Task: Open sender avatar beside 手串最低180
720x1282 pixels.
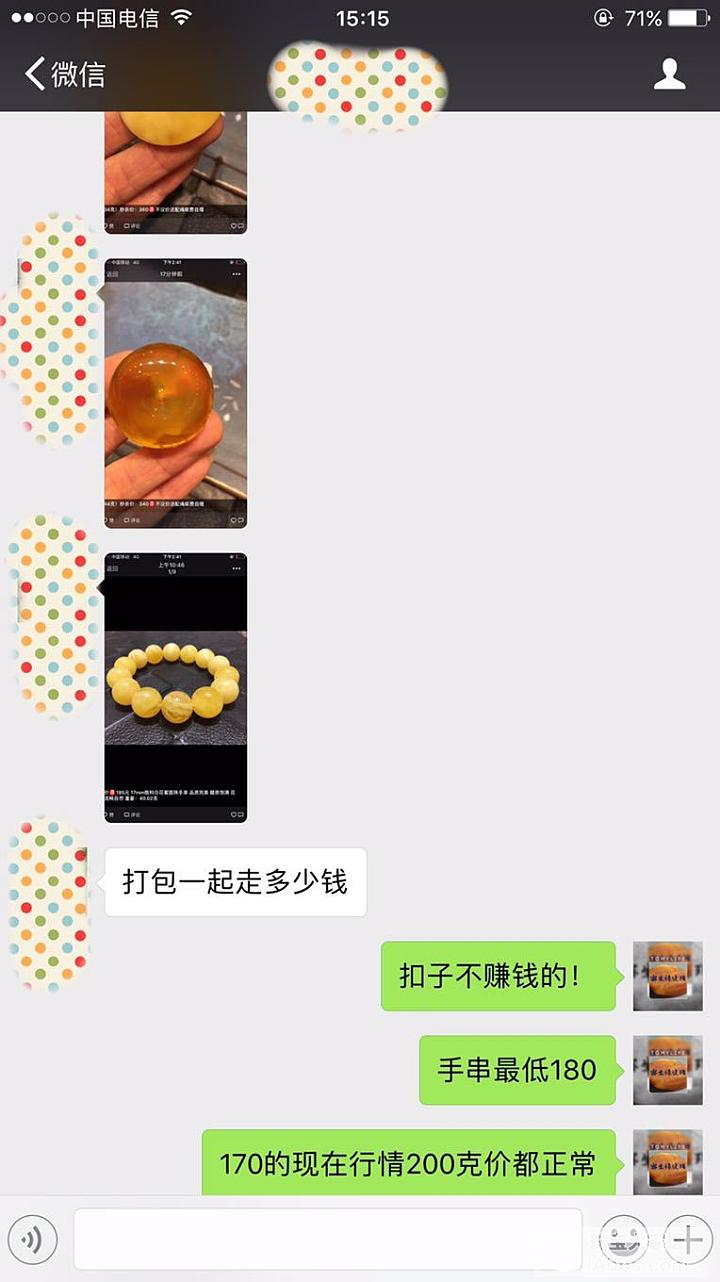Action: click(667, 1070)
